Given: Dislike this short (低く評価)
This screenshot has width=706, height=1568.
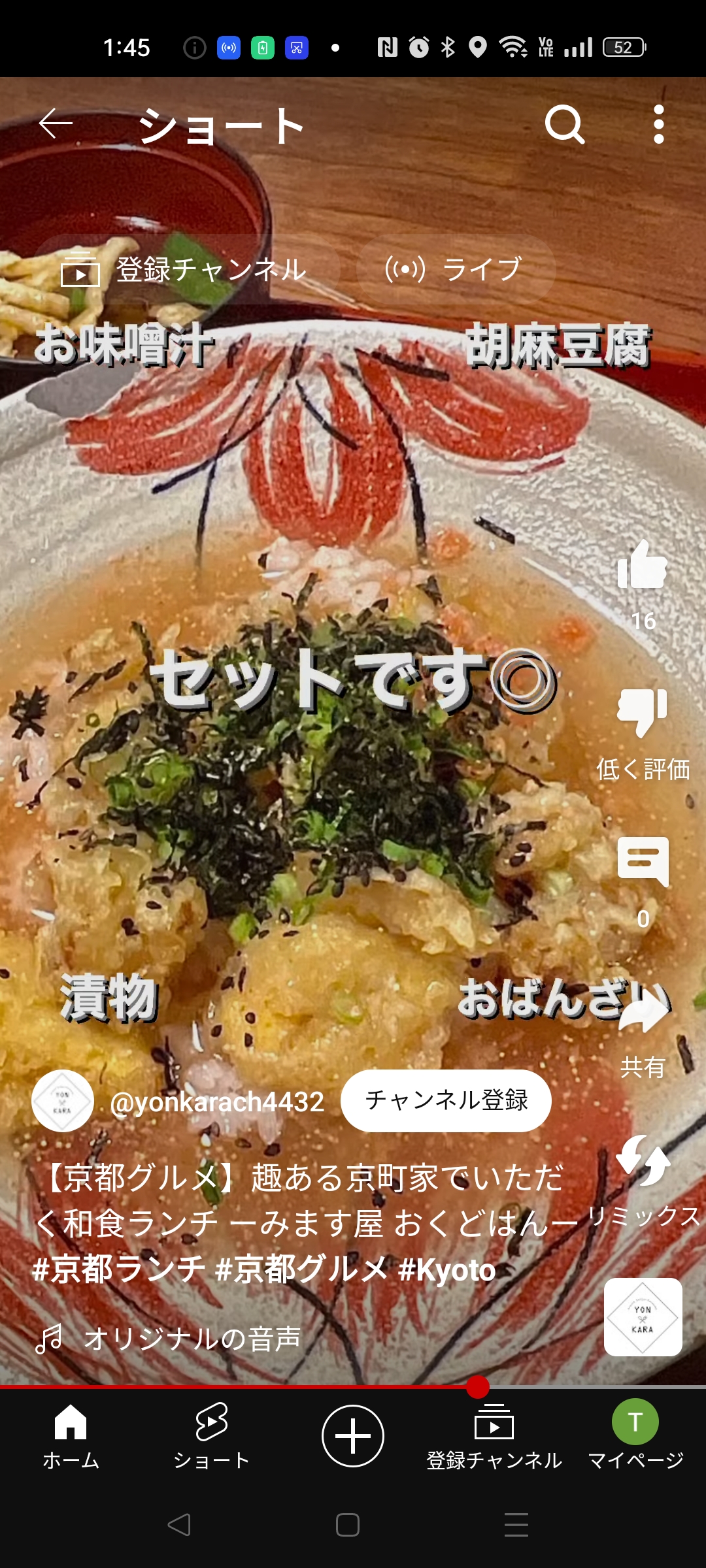Looking at the screenshot, I should [x=643, y=713].
